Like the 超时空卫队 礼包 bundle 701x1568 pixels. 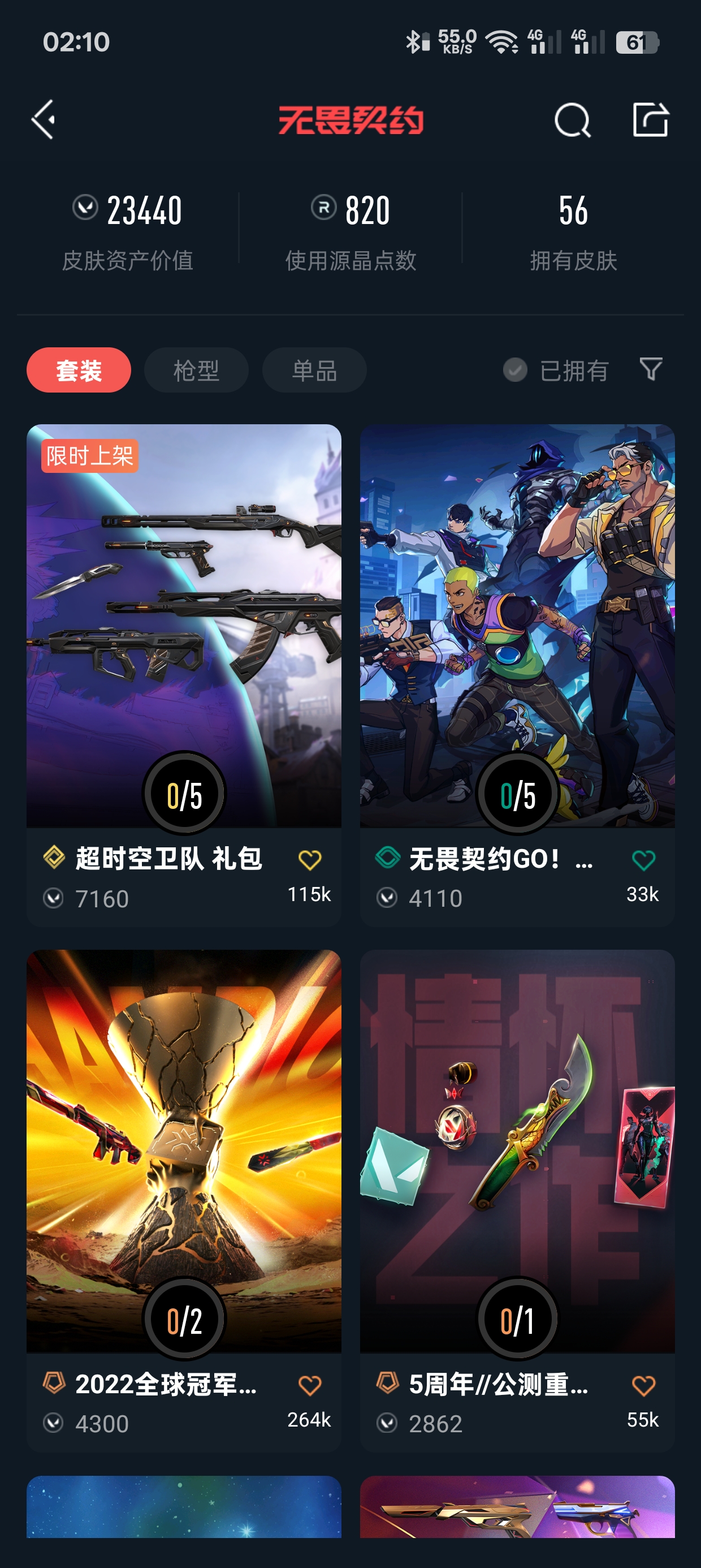(310, 859)
